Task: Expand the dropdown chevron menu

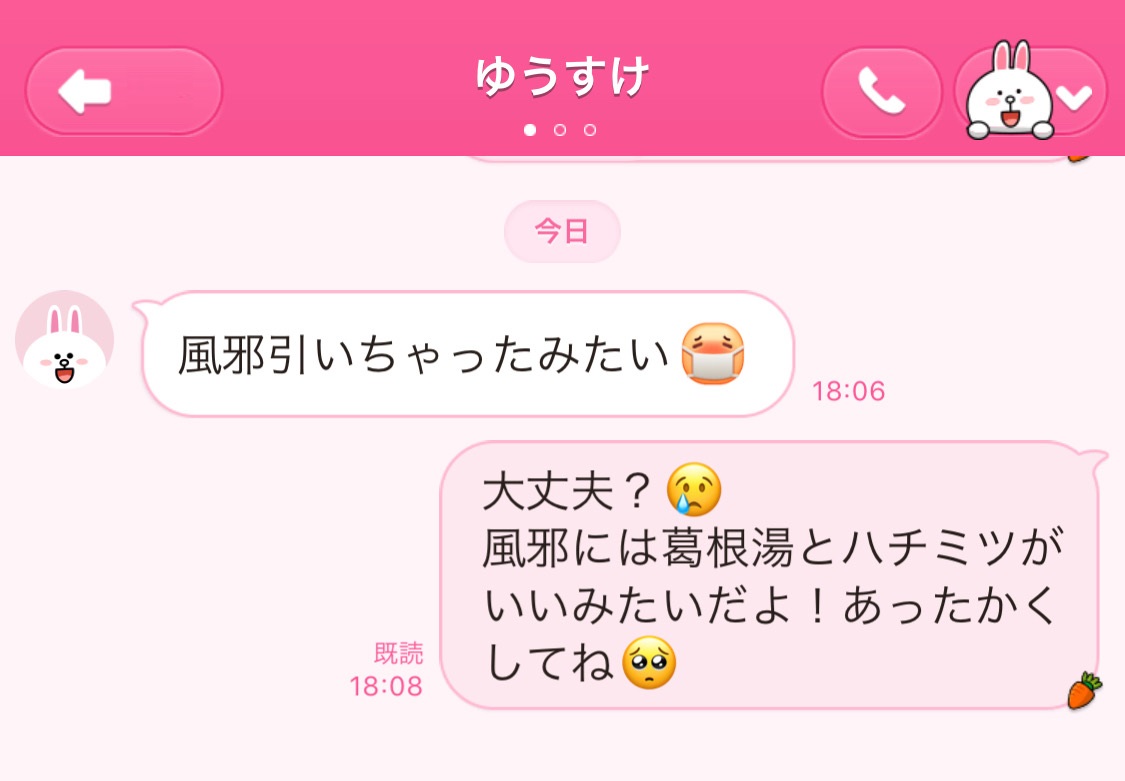Action: 1076,96
